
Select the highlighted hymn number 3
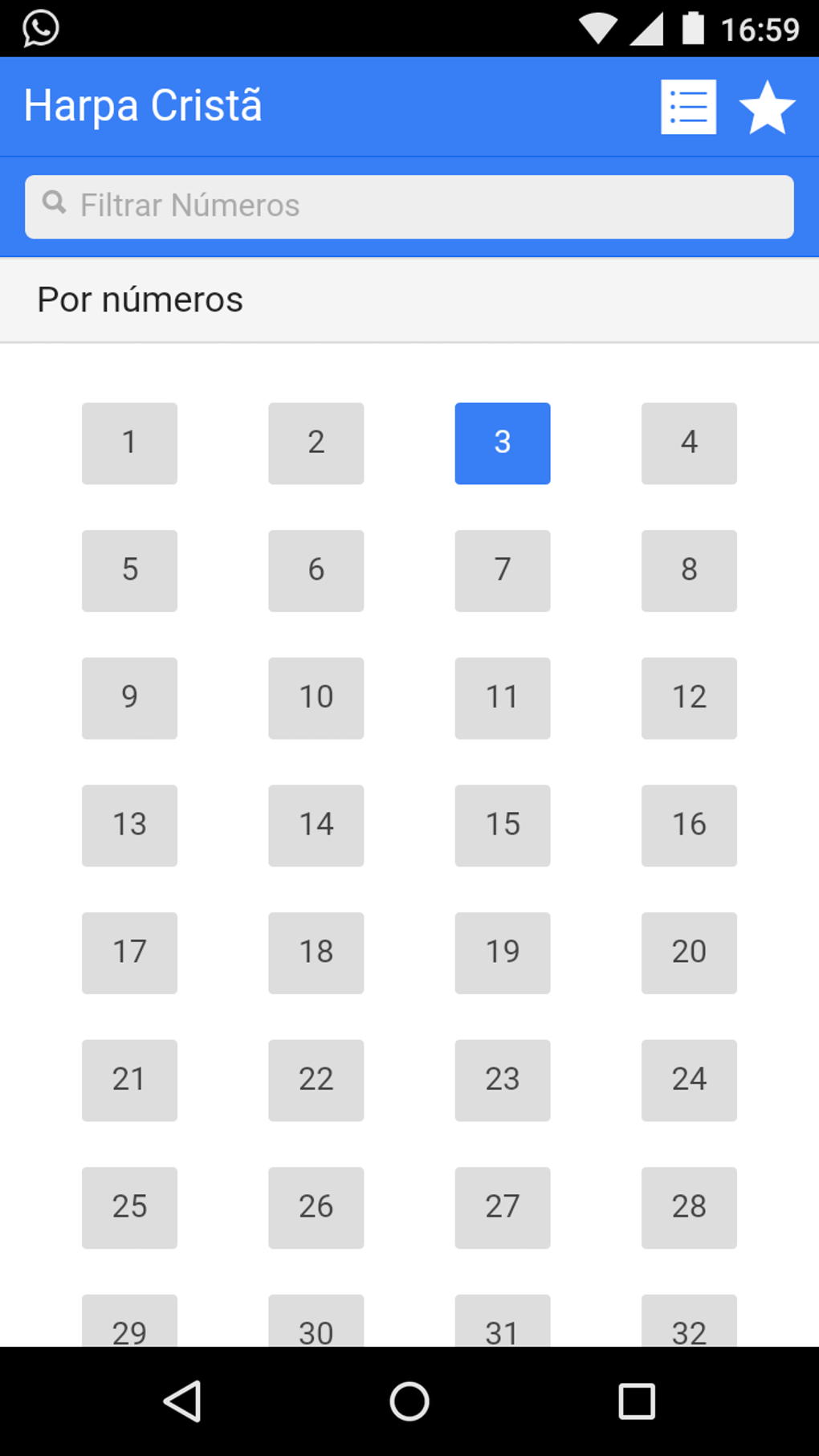point(503,443)
